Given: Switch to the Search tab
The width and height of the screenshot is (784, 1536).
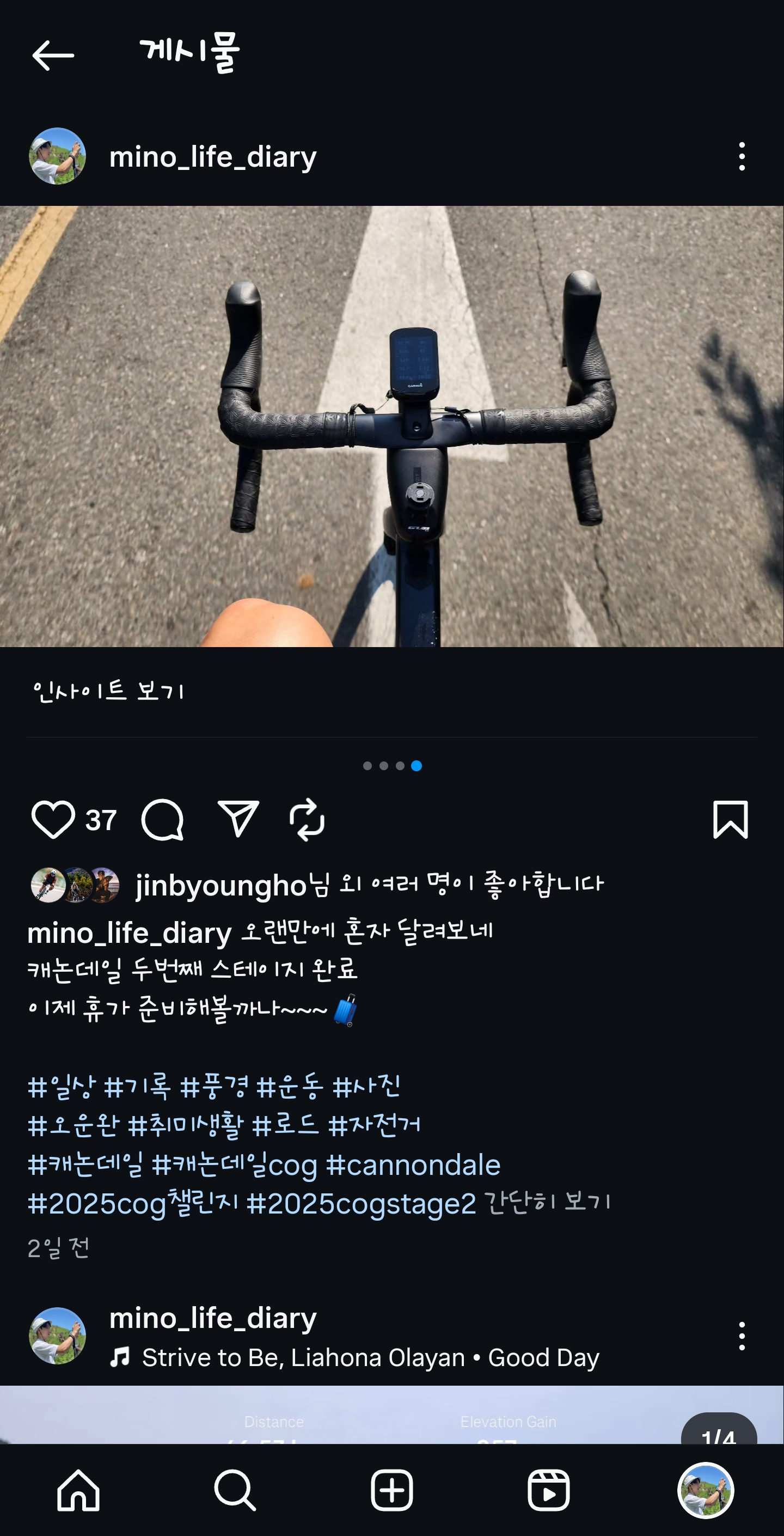Looking at the screenshot, I should click(x=235, y=1490).
